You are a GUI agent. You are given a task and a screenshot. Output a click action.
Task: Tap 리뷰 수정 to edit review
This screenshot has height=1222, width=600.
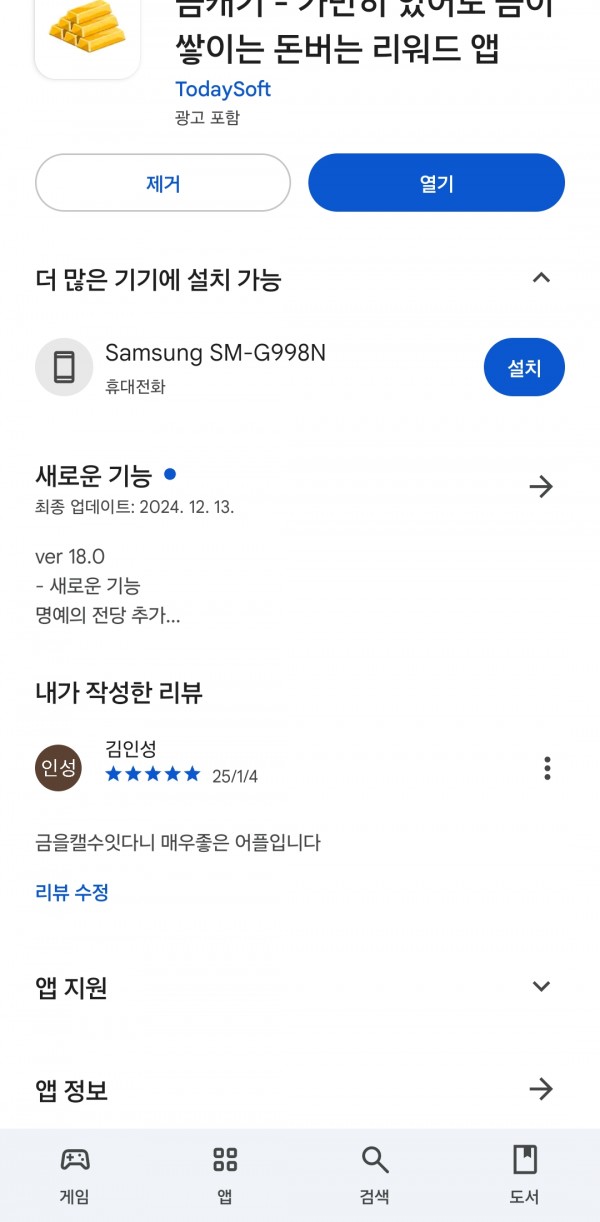[72, 892]
